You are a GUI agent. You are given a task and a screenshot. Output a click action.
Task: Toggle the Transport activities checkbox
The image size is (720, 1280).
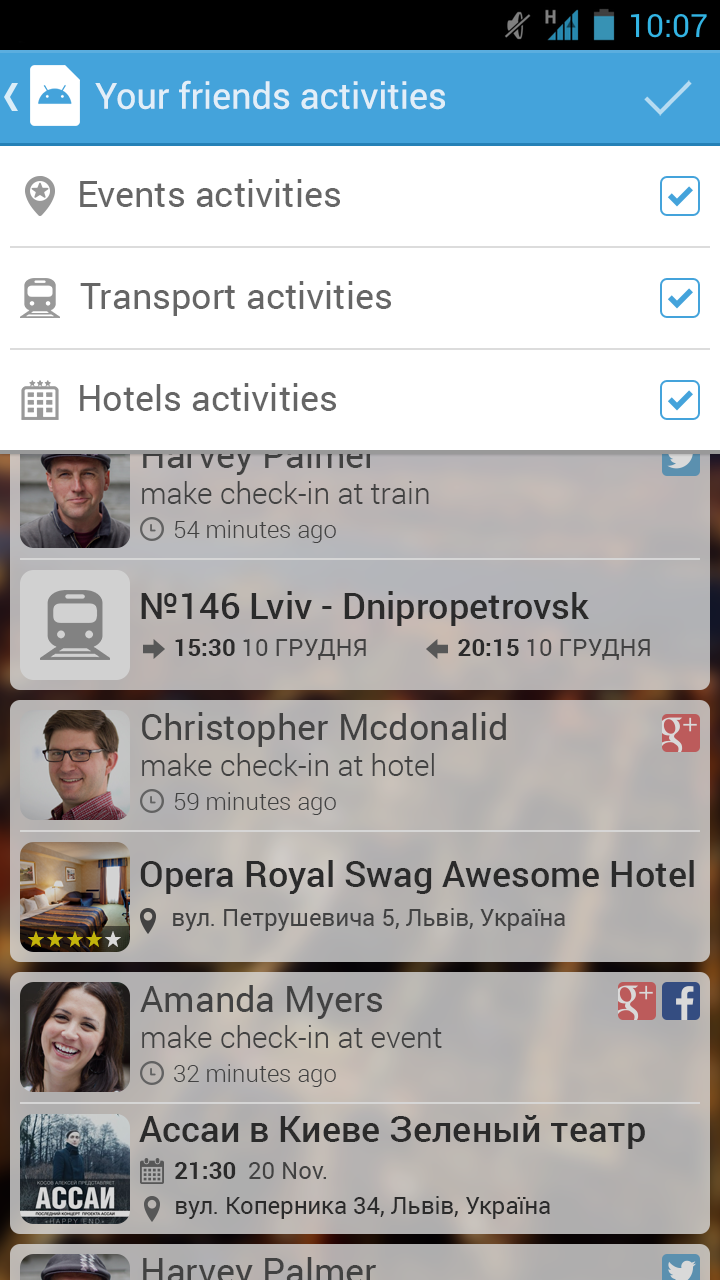(679, 298)
